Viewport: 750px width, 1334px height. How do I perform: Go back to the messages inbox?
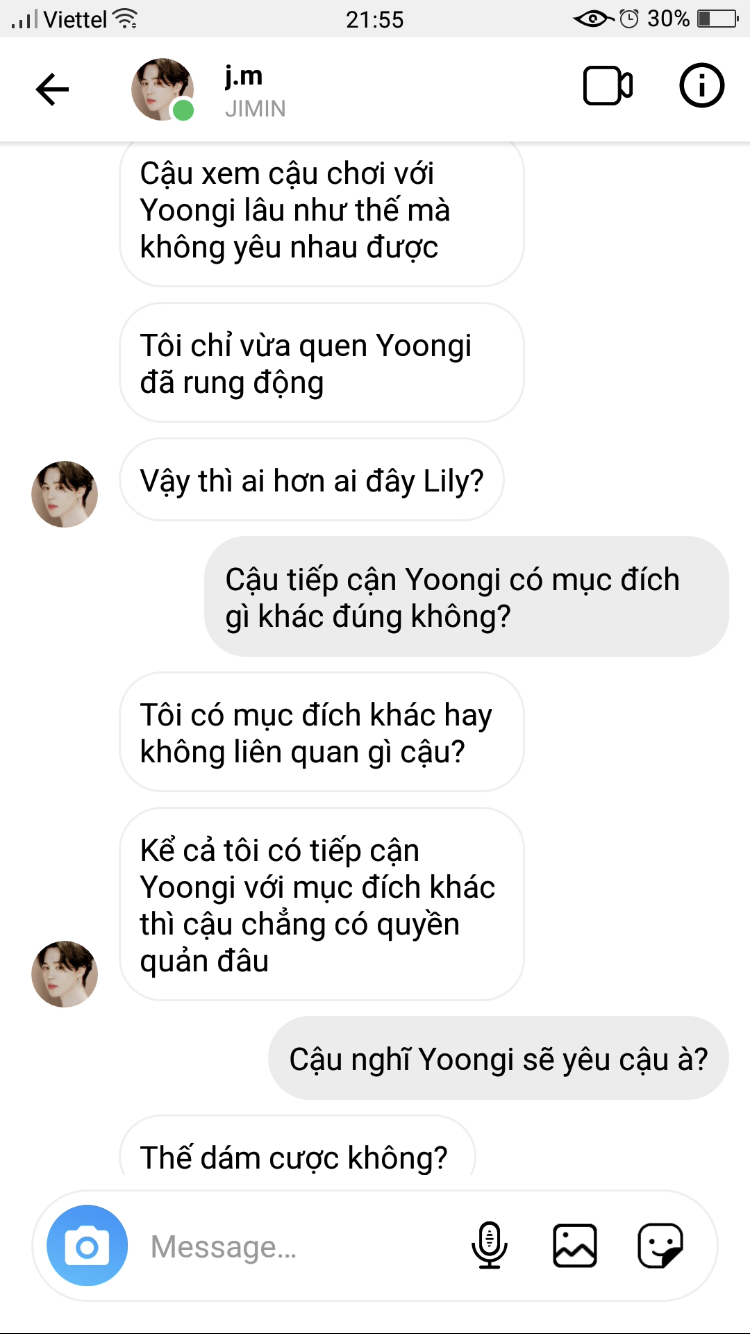tap(52, 90)
